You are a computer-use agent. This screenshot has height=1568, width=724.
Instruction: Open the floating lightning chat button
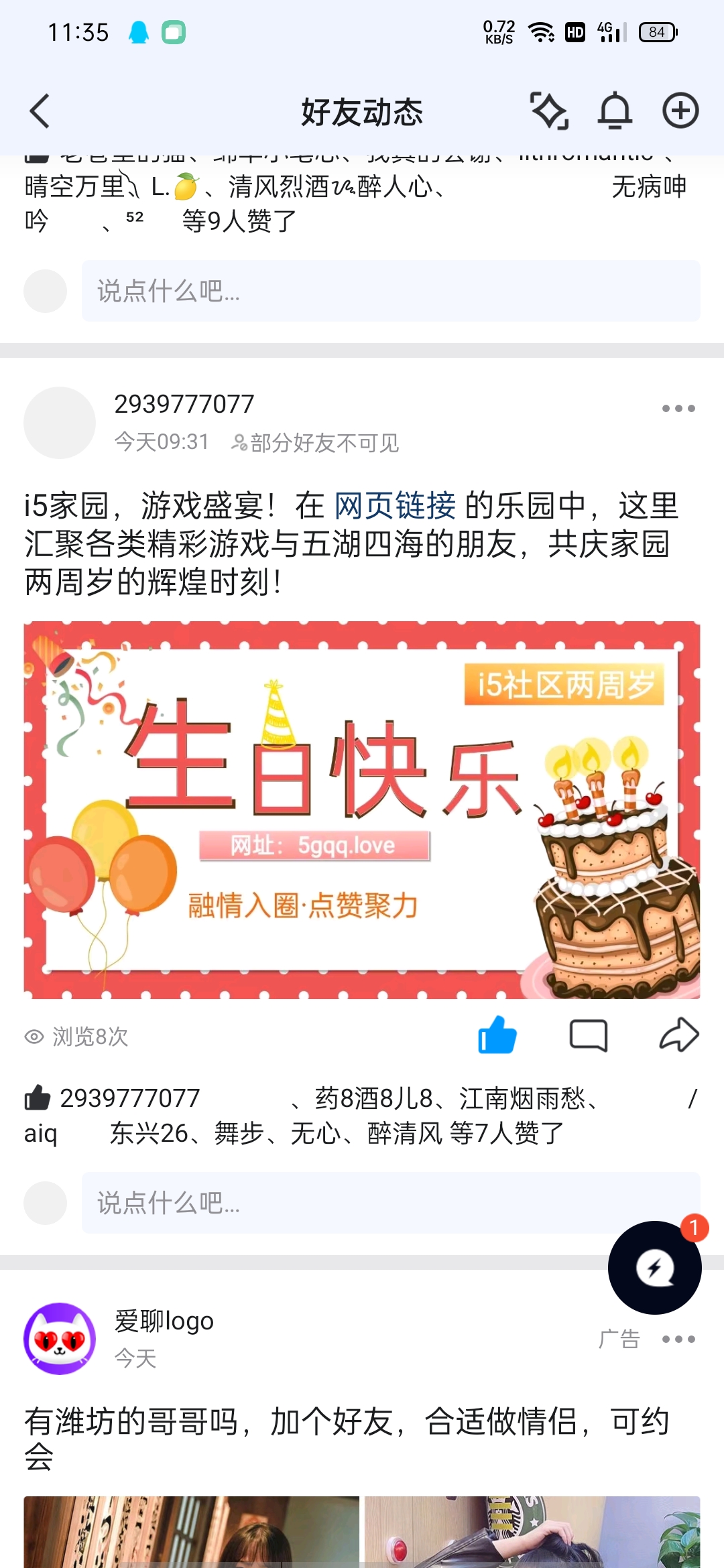654,1267
